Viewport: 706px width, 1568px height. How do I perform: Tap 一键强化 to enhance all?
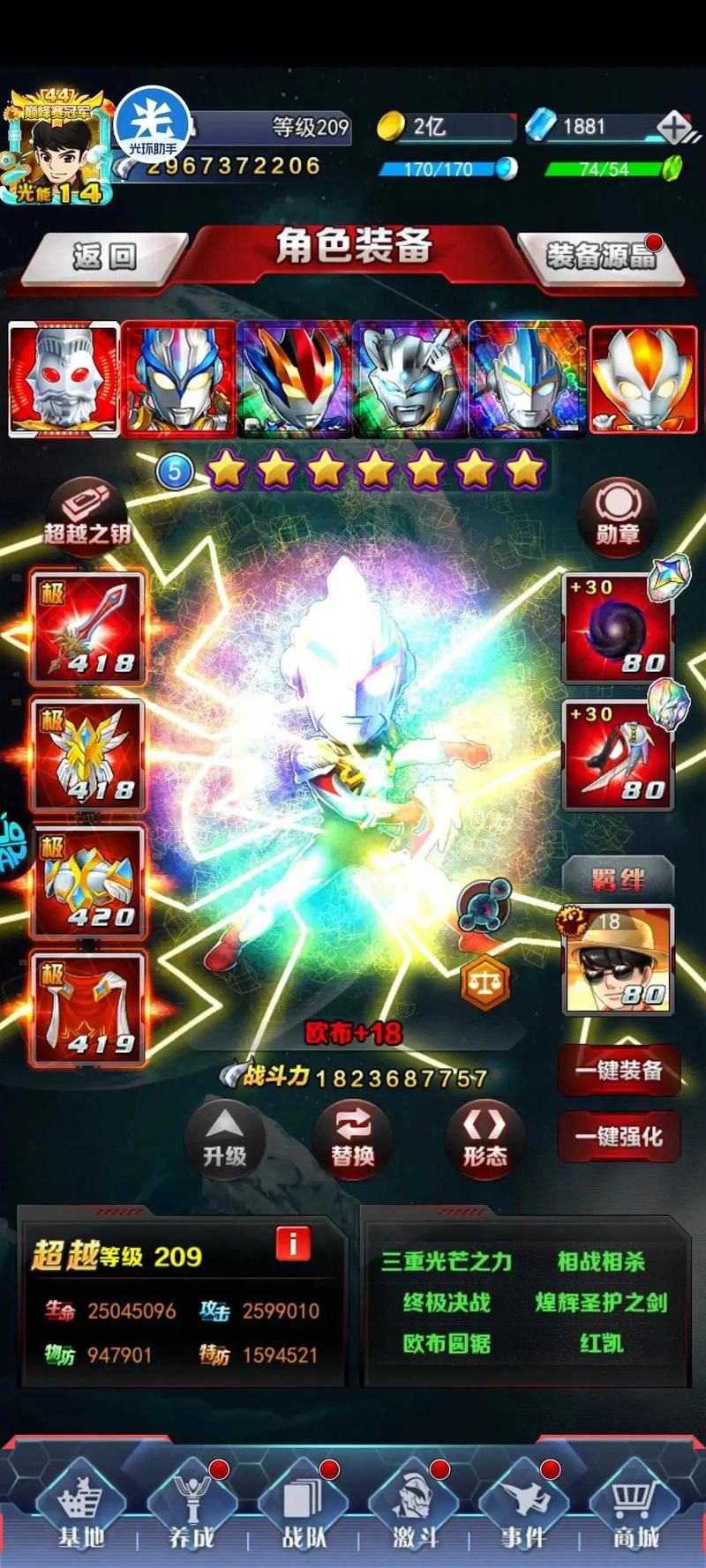(x=619, y=1137)
